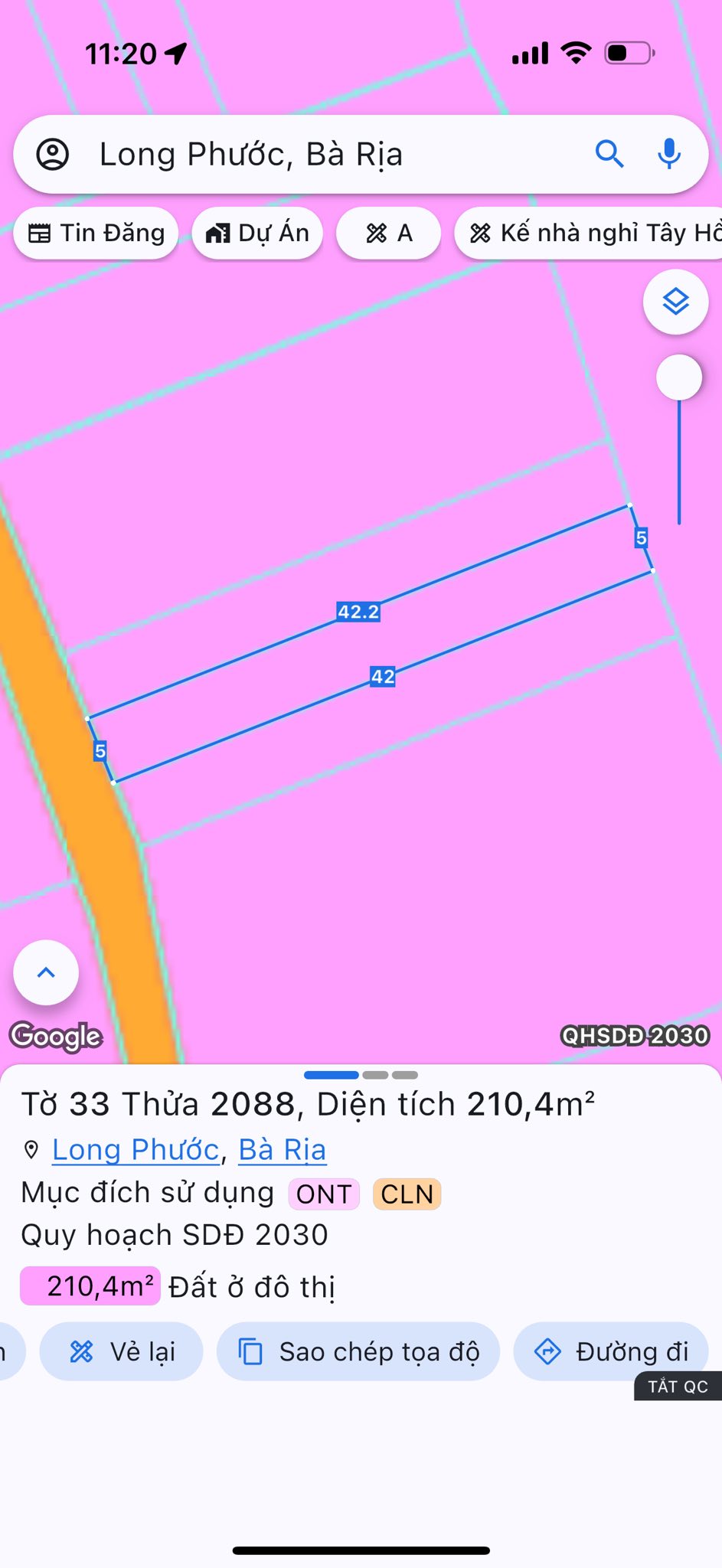This screenshot has width=722, height=1568.
Task: Select the Dự Án chip
Action: [257, 233]
